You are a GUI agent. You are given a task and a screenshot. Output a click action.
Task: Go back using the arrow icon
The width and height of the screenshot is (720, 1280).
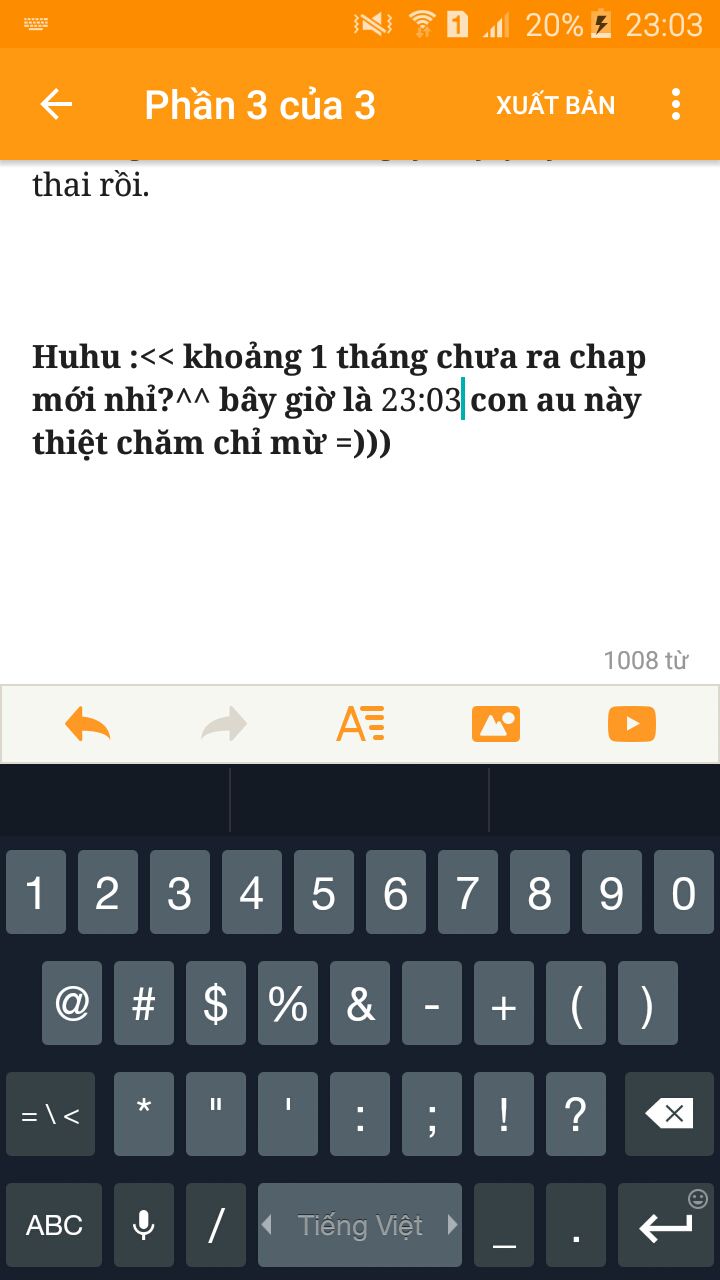[56, 105]
